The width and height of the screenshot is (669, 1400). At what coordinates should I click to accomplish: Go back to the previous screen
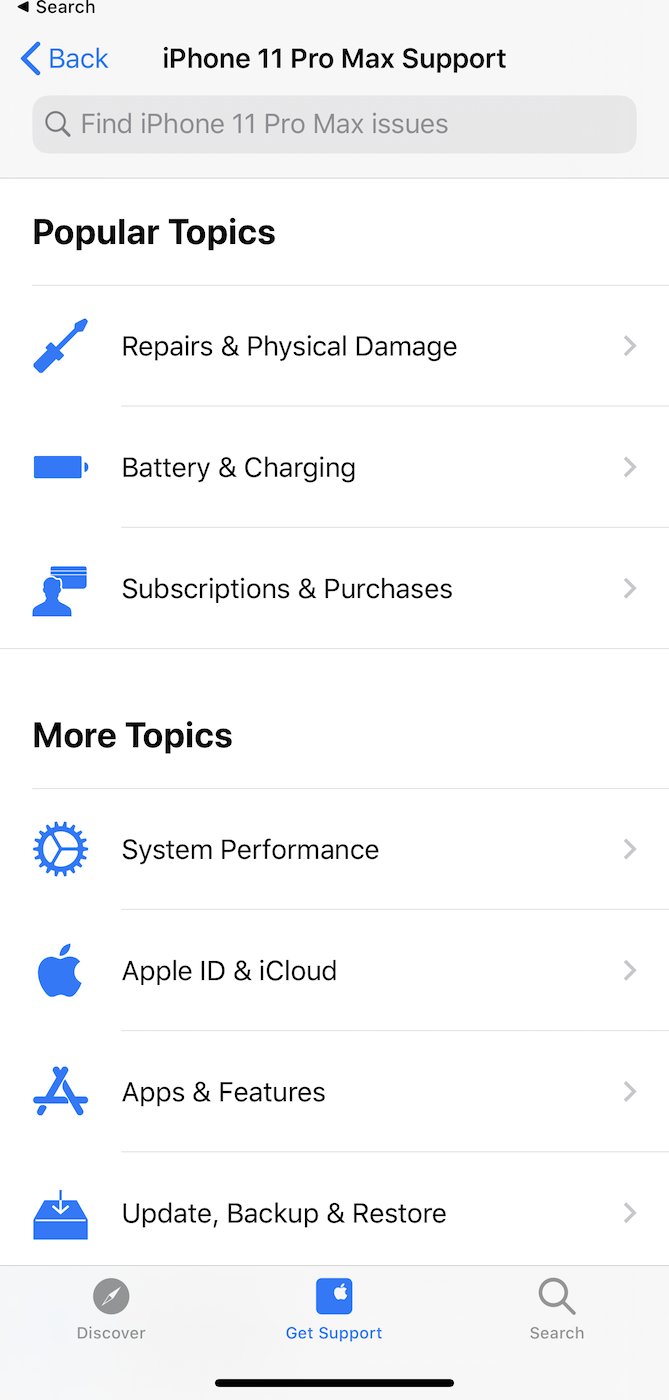[64, 59]
